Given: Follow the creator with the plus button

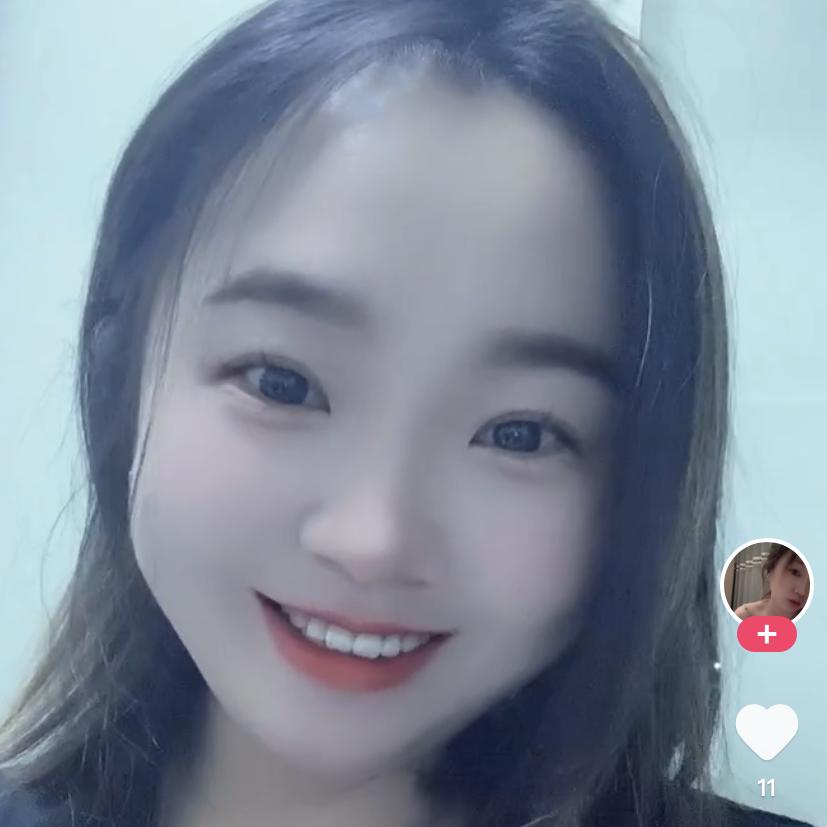Looking at the screenshot, I should [x=767, y=635].
